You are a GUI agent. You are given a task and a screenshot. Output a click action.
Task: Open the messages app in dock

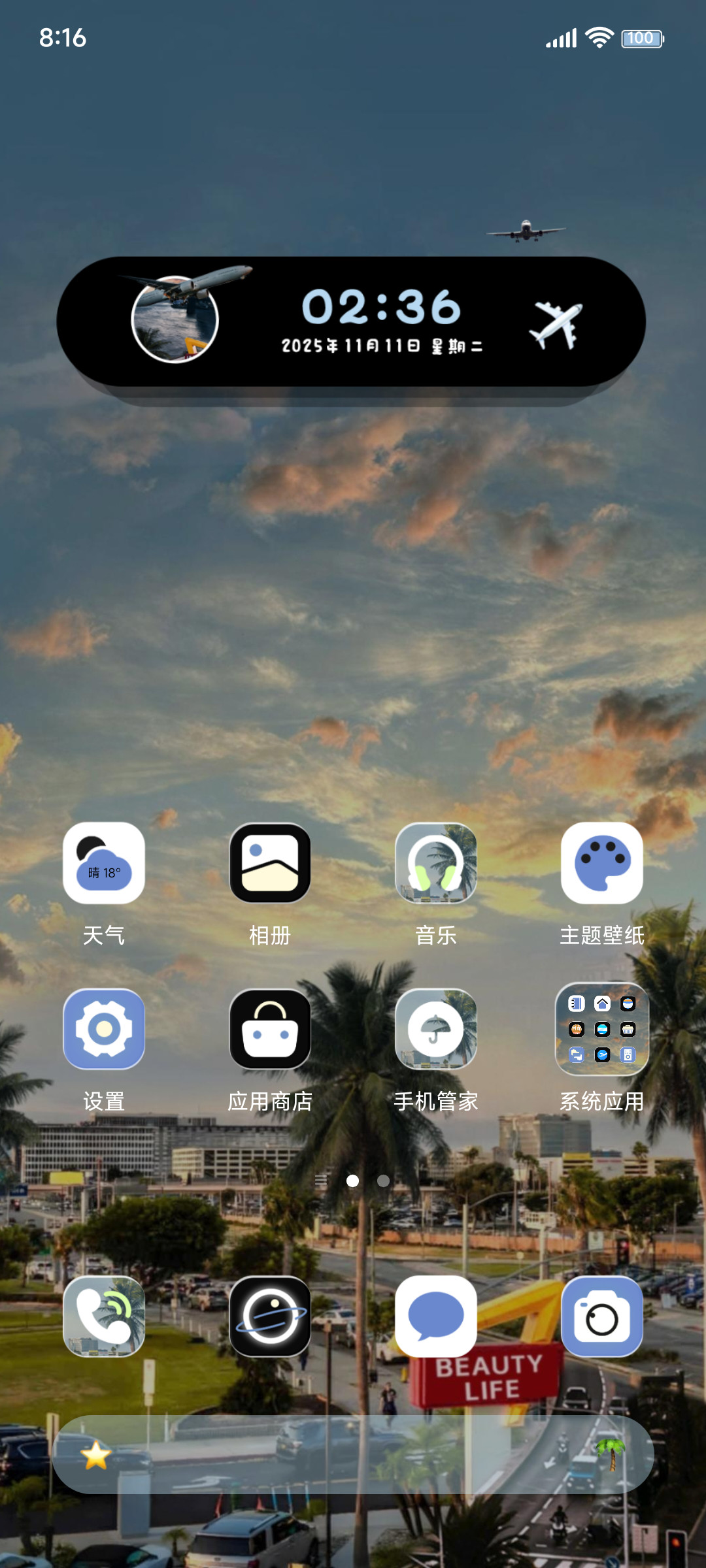436,1316
